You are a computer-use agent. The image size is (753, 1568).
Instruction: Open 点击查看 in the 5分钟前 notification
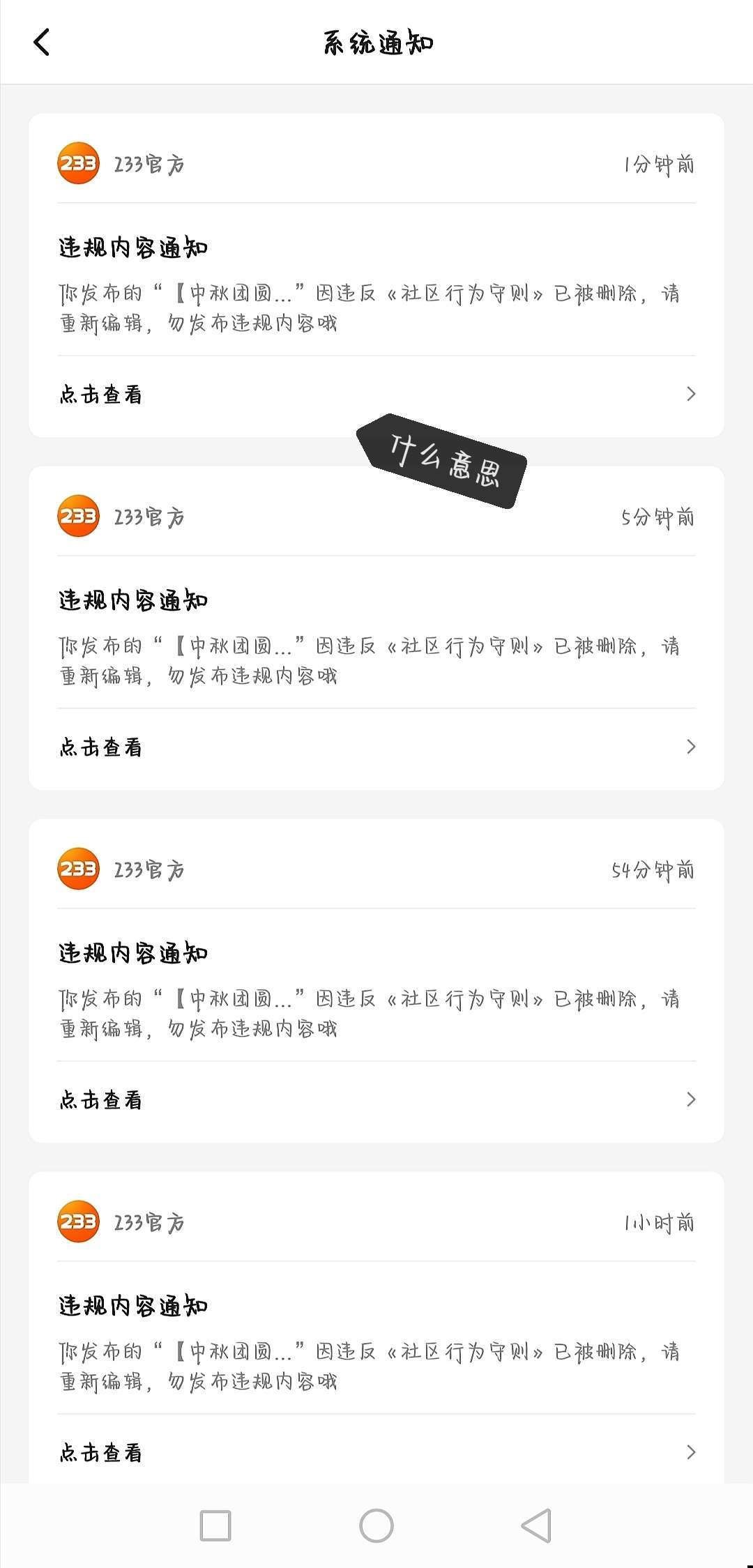coord(376,747)
